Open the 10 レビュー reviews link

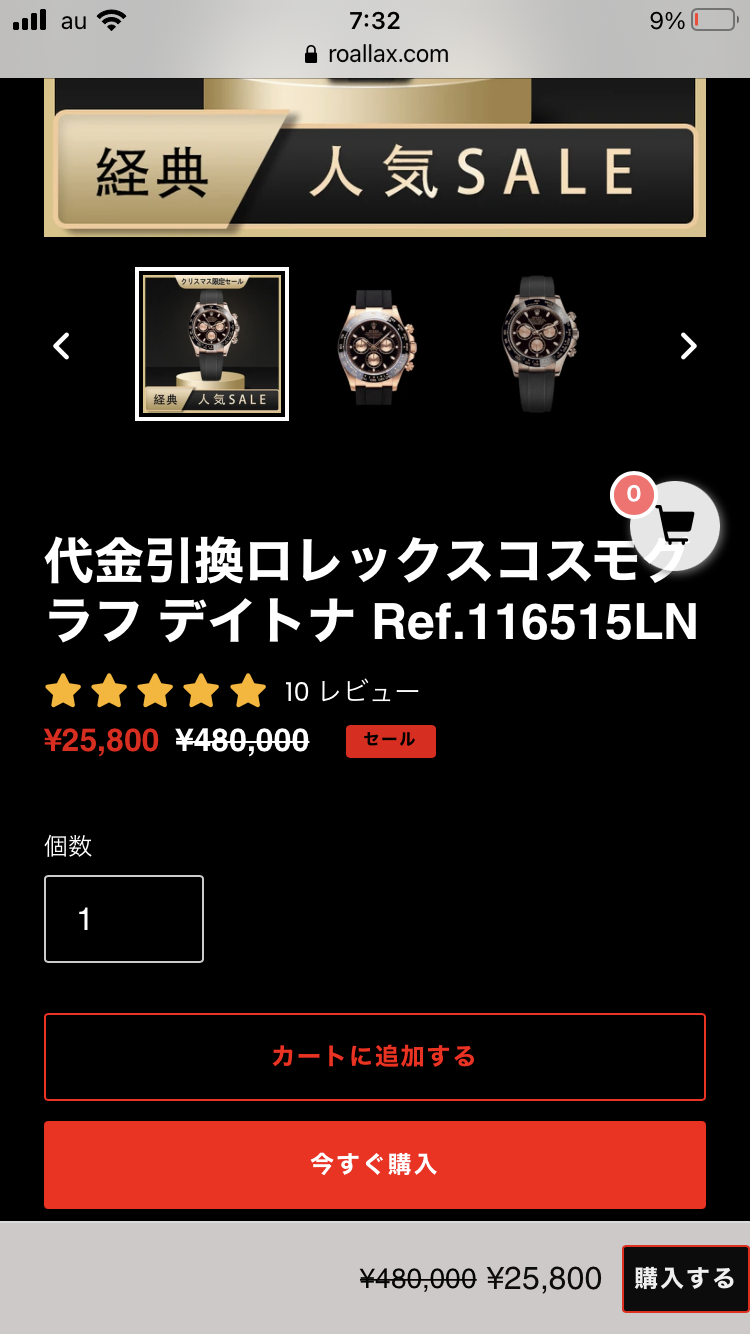point(352,691)
